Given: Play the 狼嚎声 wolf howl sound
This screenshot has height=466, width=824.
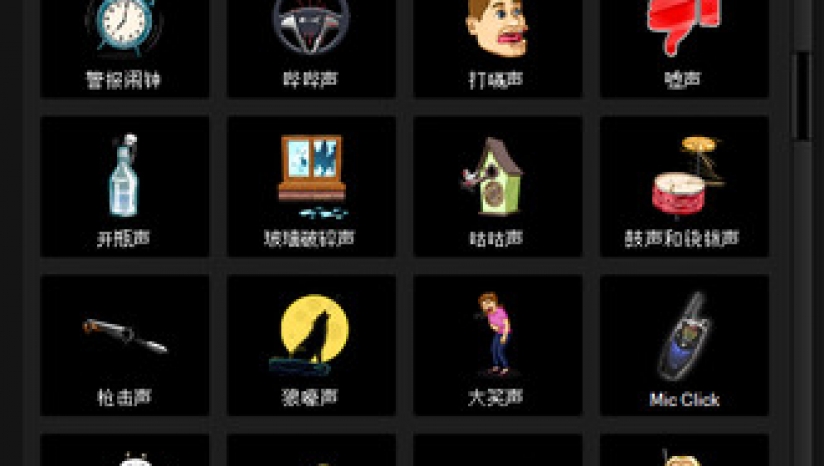Looking at the screenshot, I should 311,345.
